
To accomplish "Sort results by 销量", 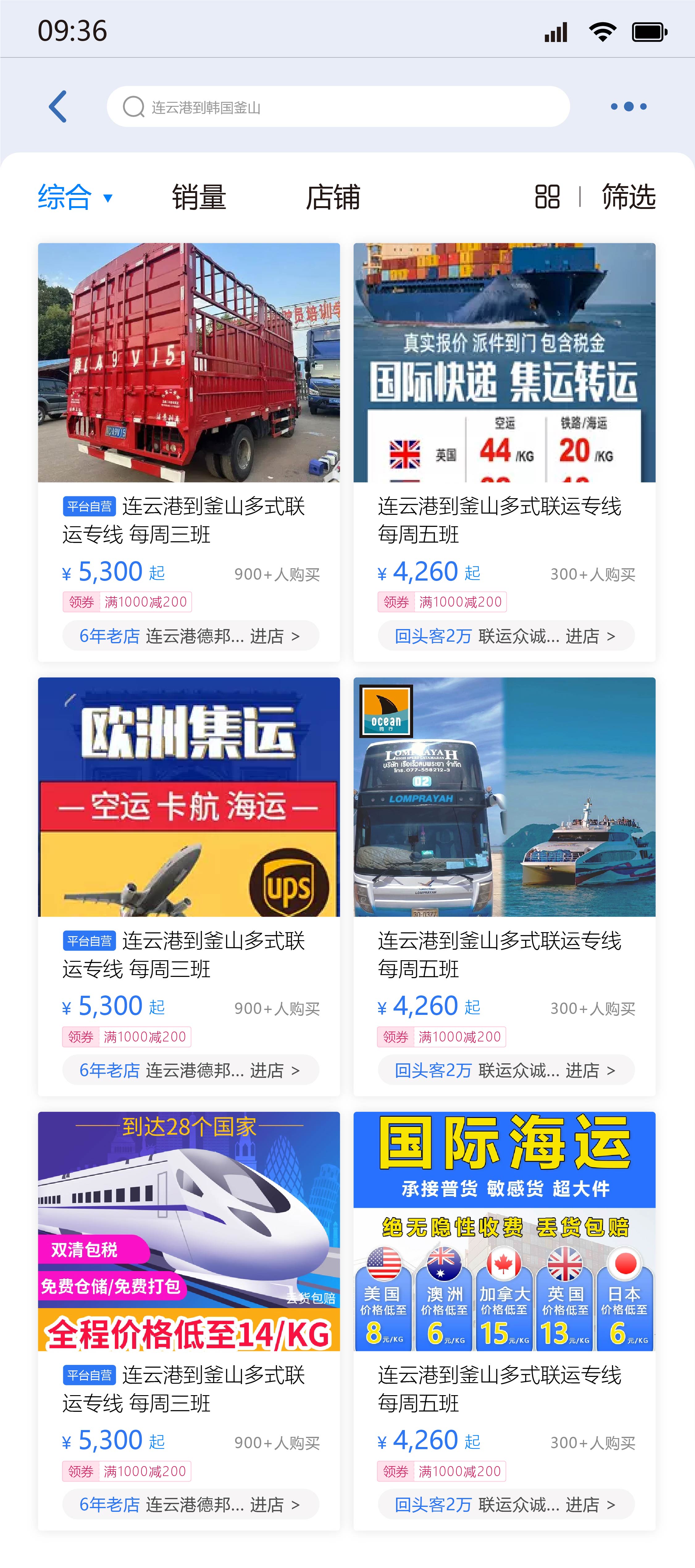I will click(x=199, y=197).
